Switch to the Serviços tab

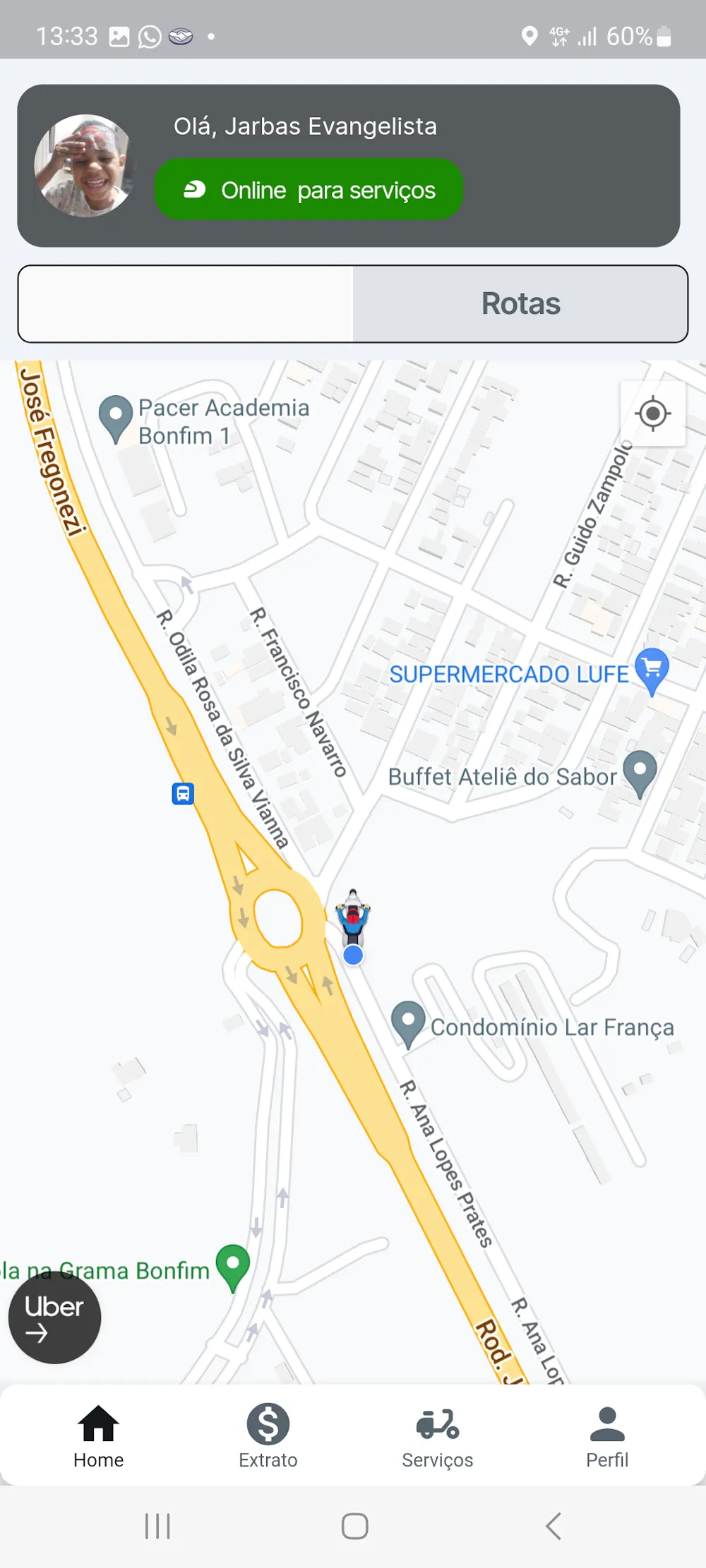[x=437, y=1436]
